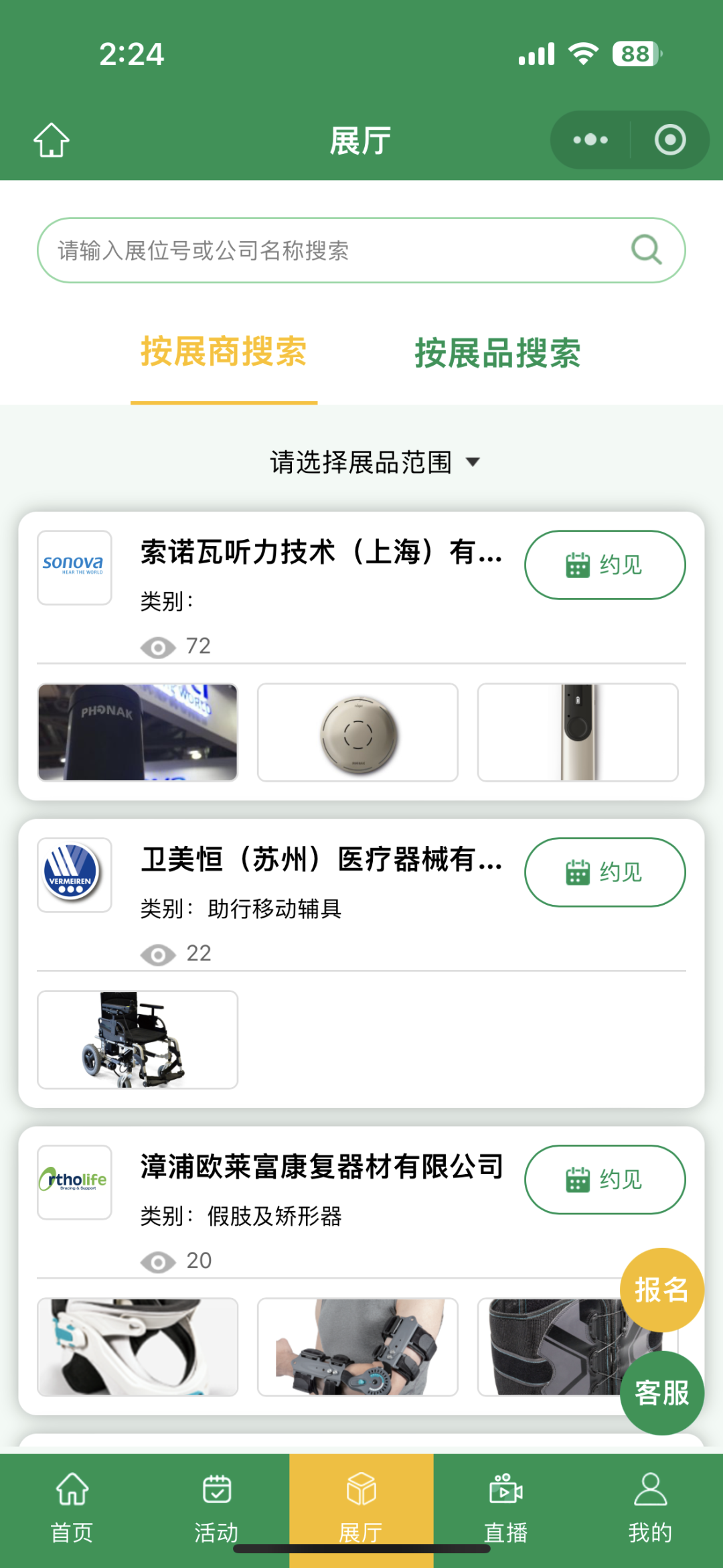Go to the 直播 tab
This screenshot has height=1568, width=723.
[x=506, y=1507]
